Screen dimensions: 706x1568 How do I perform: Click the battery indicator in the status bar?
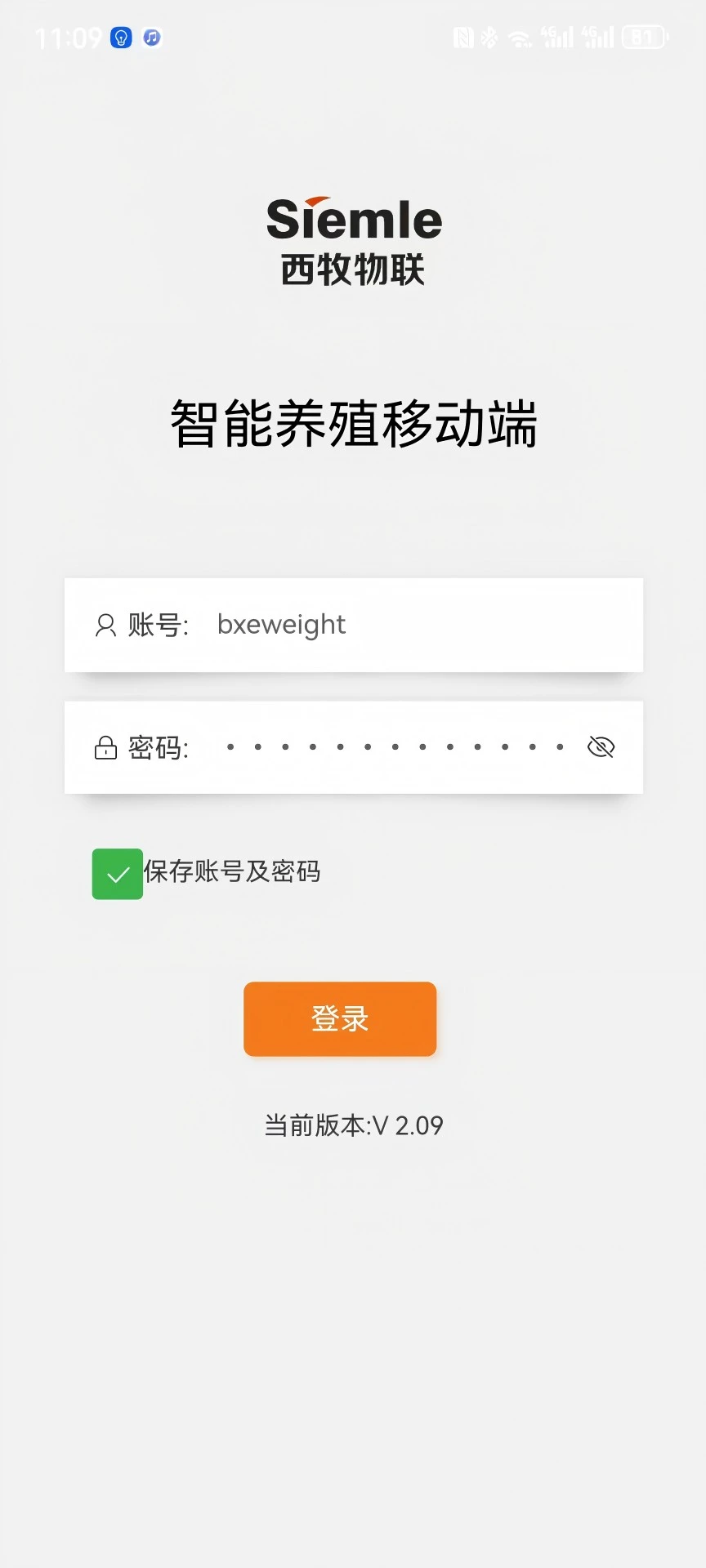(x=645, y=38)
